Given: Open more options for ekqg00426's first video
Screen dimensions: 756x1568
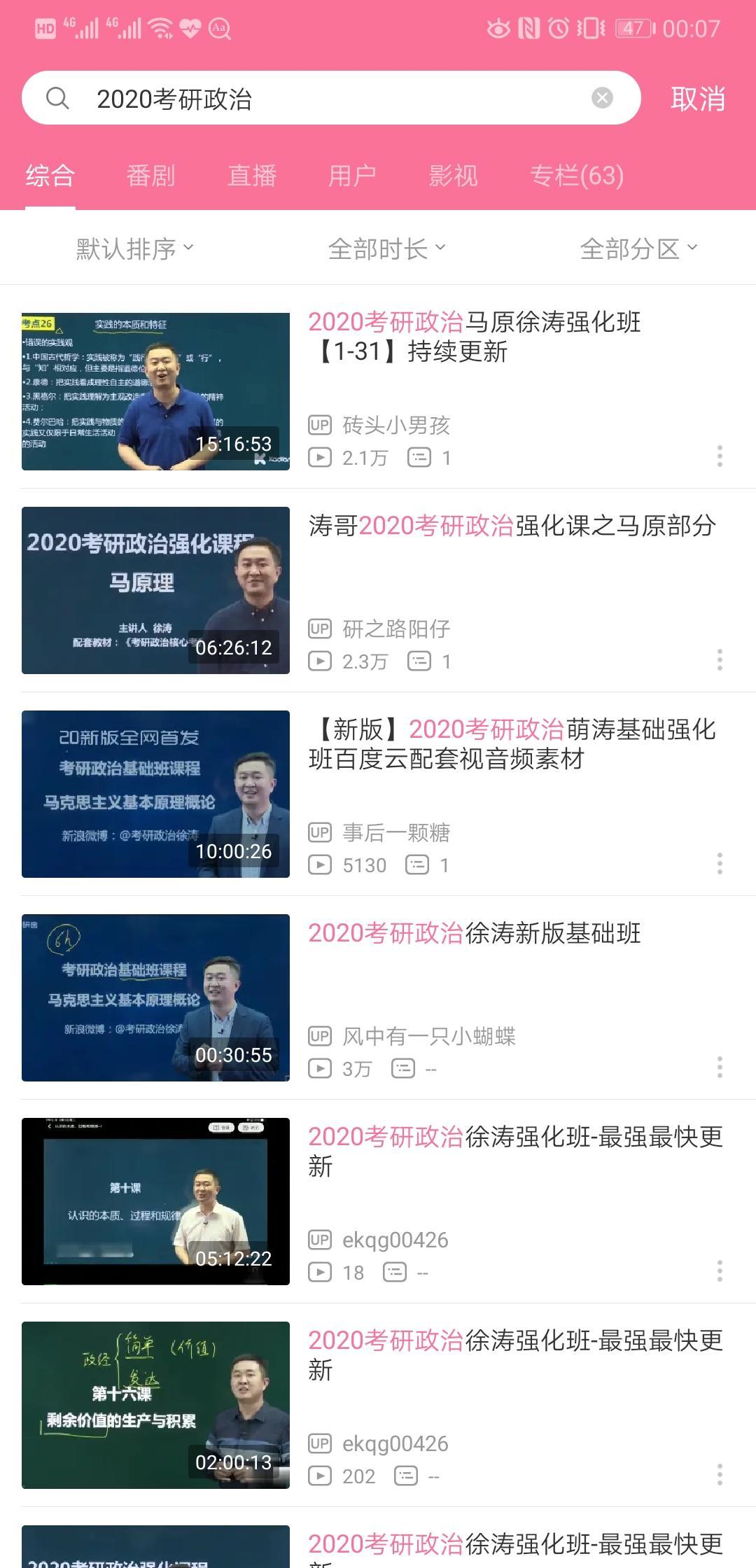Looking at the screenshot, I should 722,1272.
